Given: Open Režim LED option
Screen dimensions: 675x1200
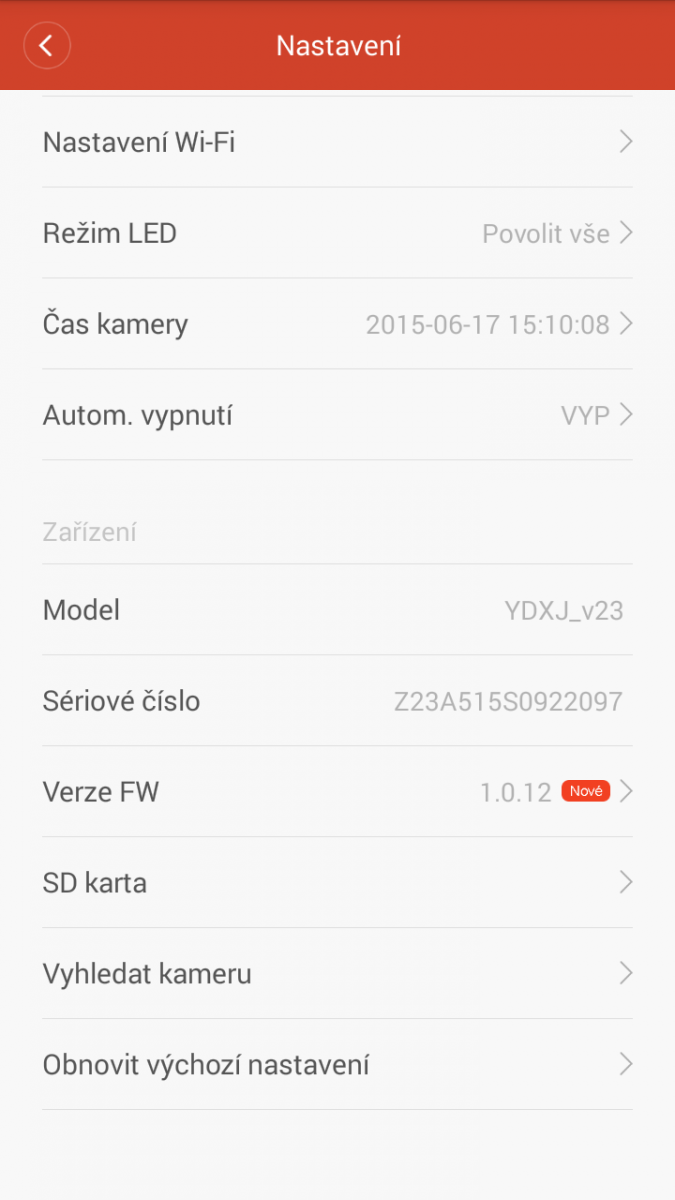Looking at the screenshot, I should click(x=337, y=233).
